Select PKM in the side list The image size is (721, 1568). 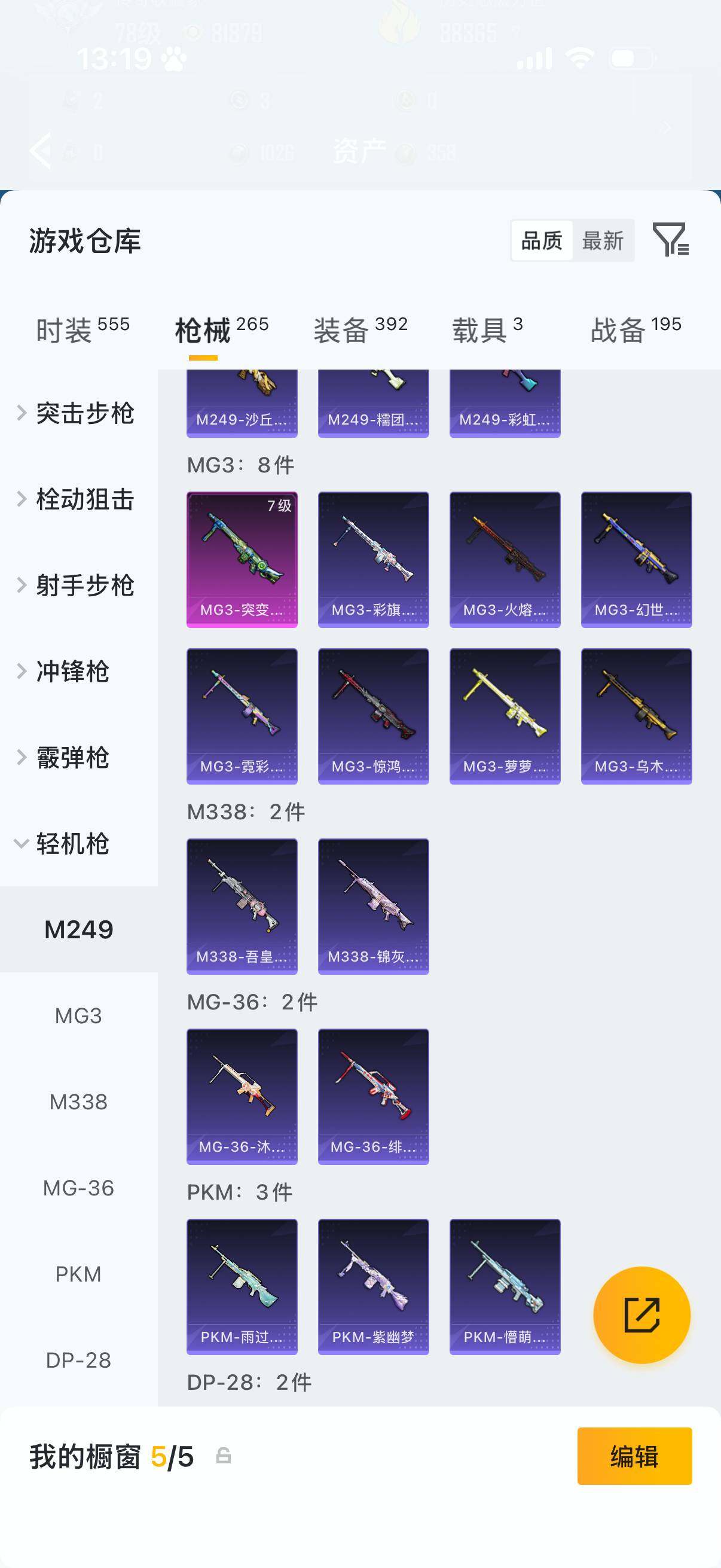(78, 1273)
